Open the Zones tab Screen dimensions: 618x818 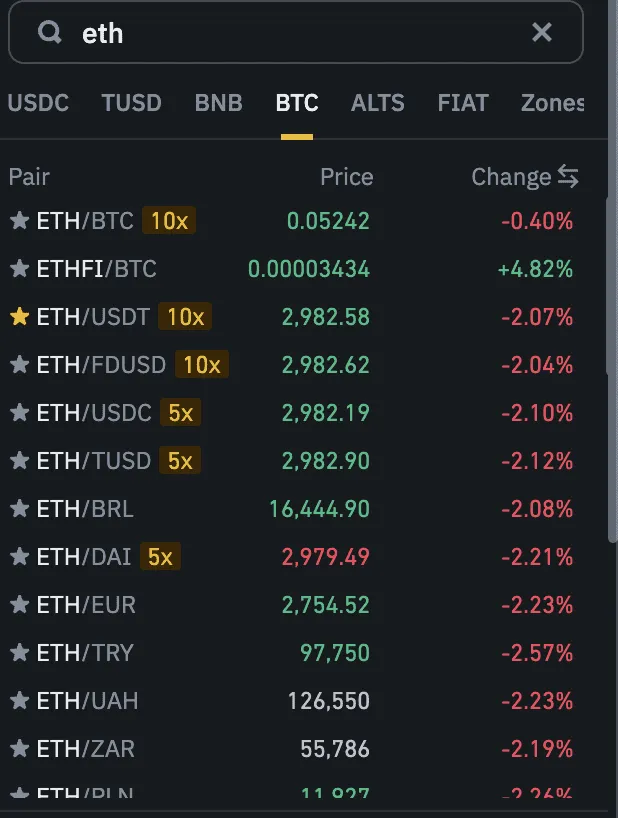click(552, 103)
